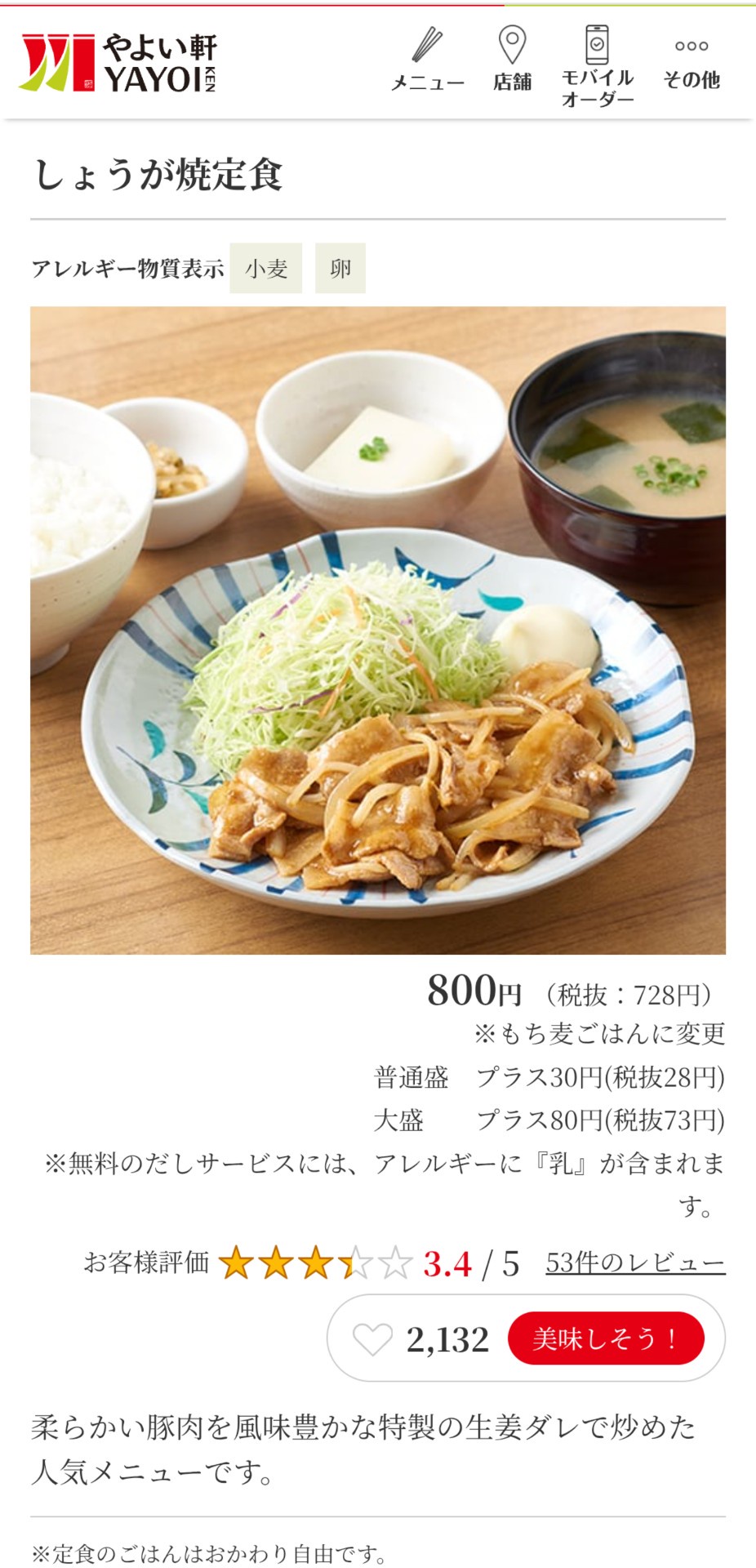Image resolution: width=756 pixels, height=1568 pixels.
Task: Open モバイルオーダー mobile ordering
Action: (598, 65)
